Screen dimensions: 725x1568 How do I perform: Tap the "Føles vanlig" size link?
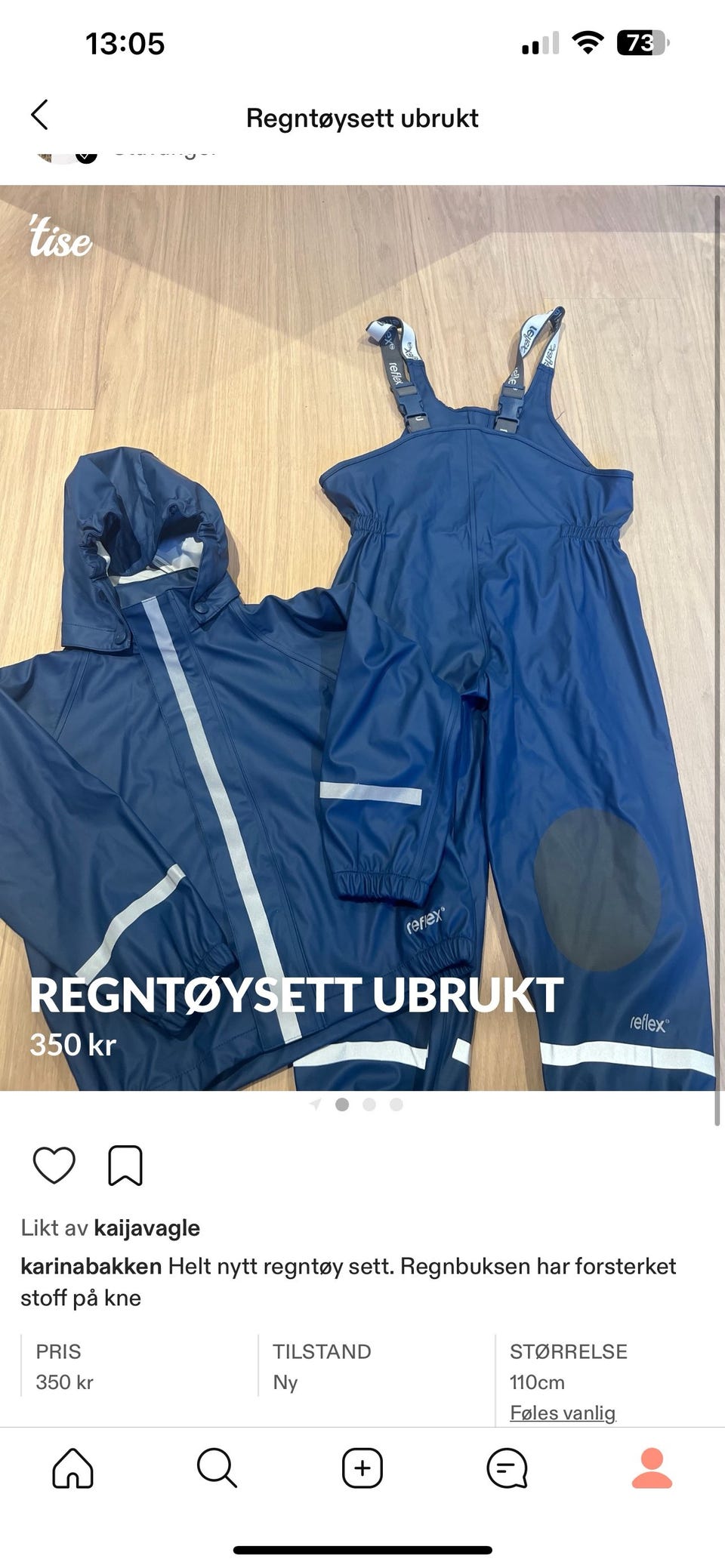click(563, 1412)
